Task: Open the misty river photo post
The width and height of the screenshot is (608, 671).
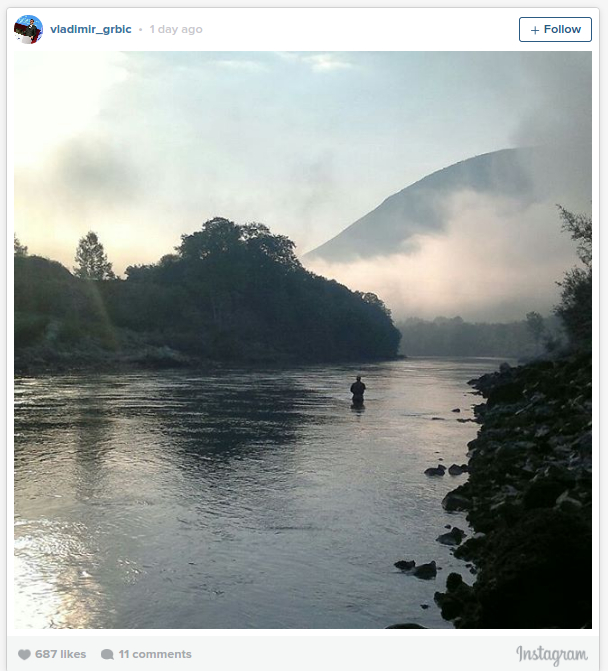Action: click(x=303, y=340)
